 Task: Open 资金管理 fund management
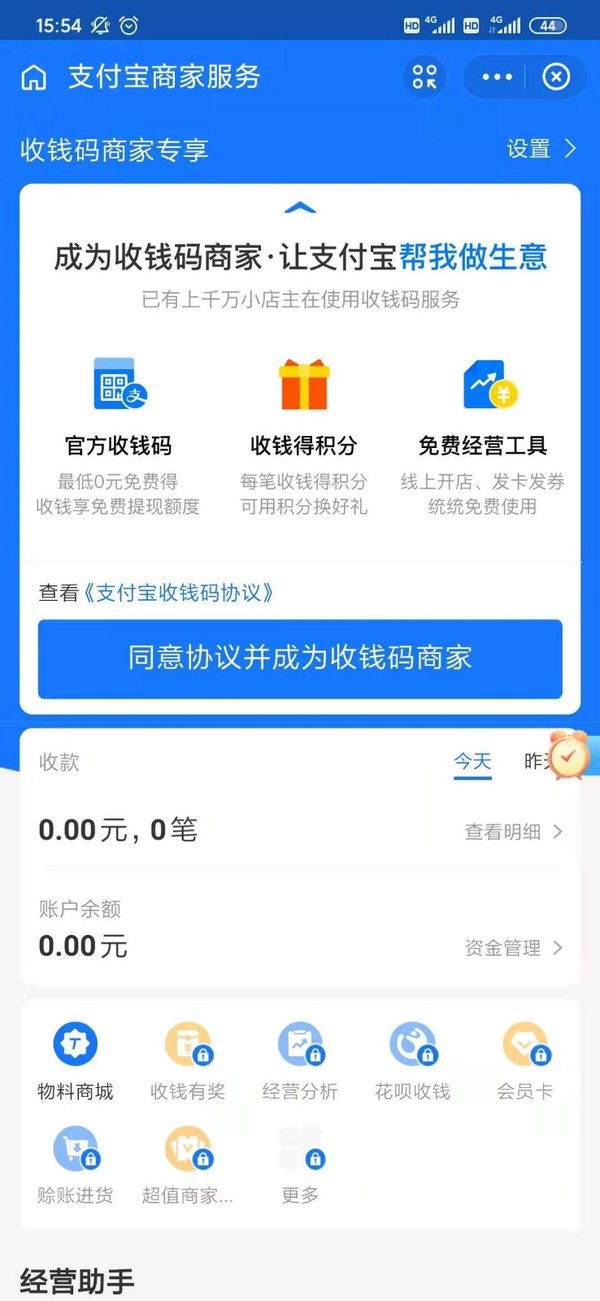(514, 948)
